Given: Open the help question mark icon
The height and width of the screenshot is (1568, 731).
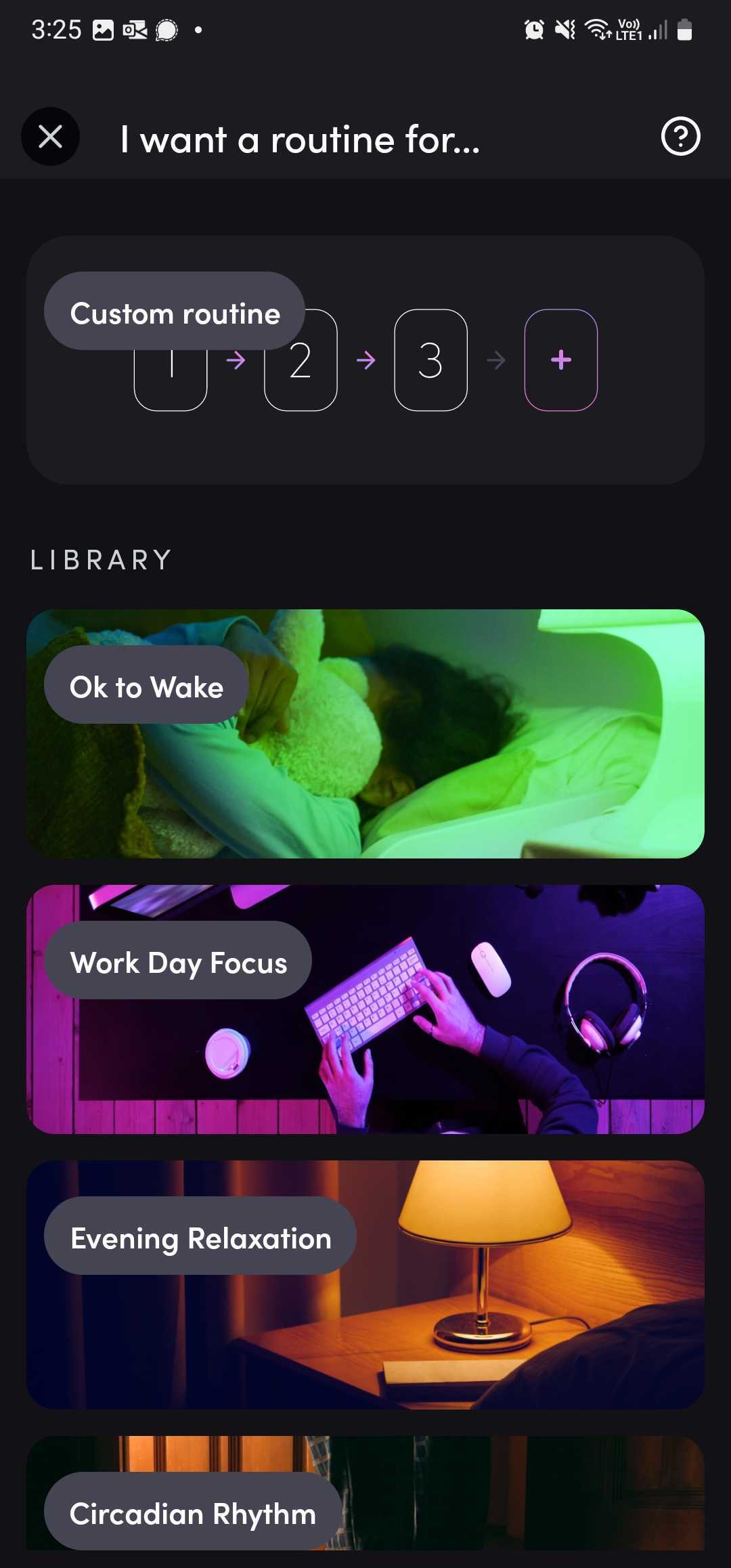Looking at the screenshot, I should [680, 137].
